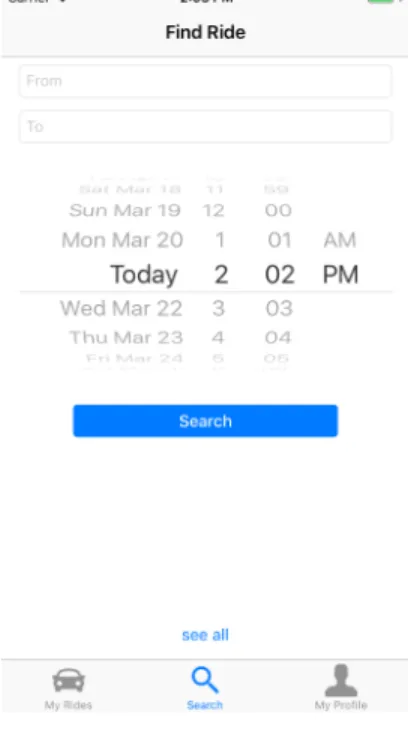Open the see all link
Screen dimensions: 408x738
click(x=205, y=635)
